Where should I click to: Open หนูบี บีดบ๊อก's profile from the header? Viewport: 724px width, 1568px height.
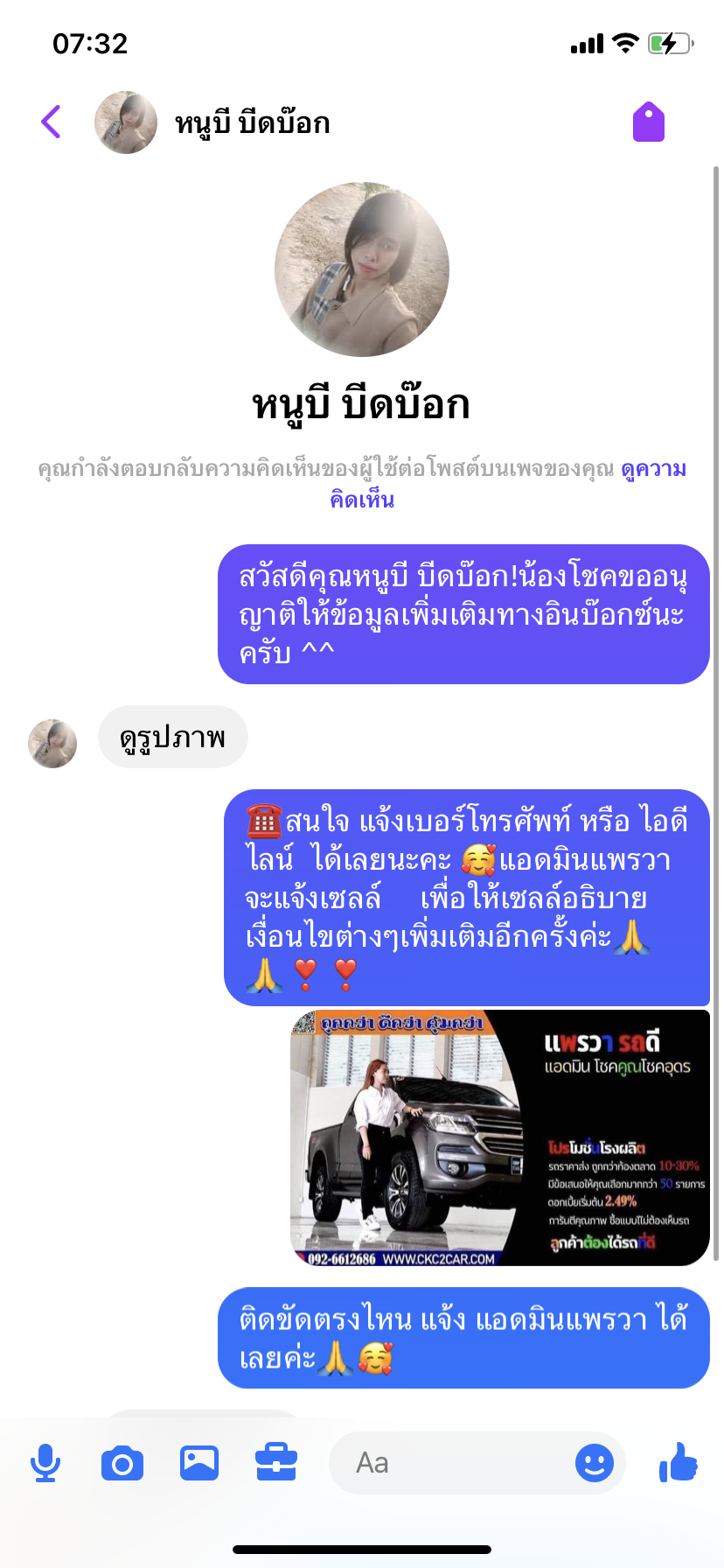click(x=252, y=123)
